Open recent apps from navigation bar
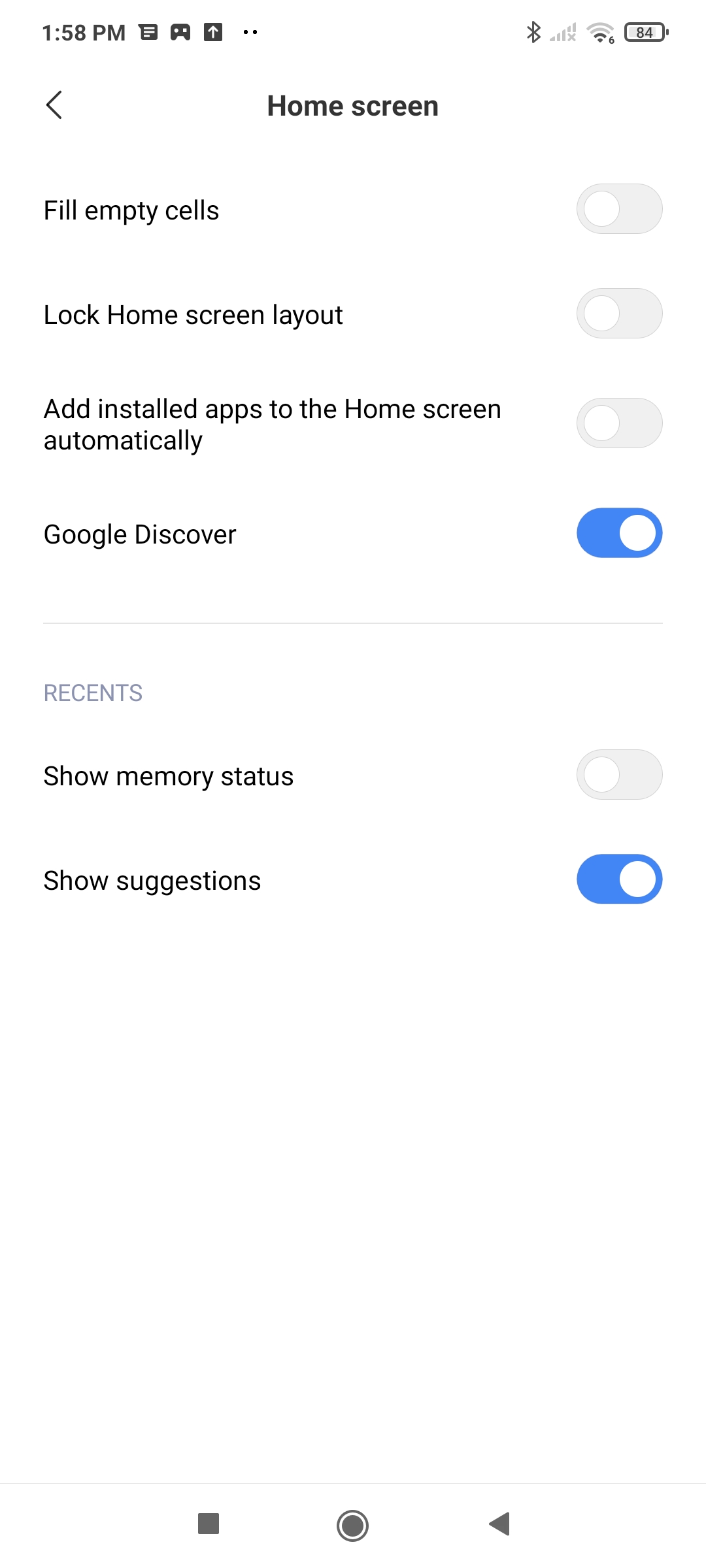Viewport: 706px width, 1568px height. click(x=209, y=1524)
